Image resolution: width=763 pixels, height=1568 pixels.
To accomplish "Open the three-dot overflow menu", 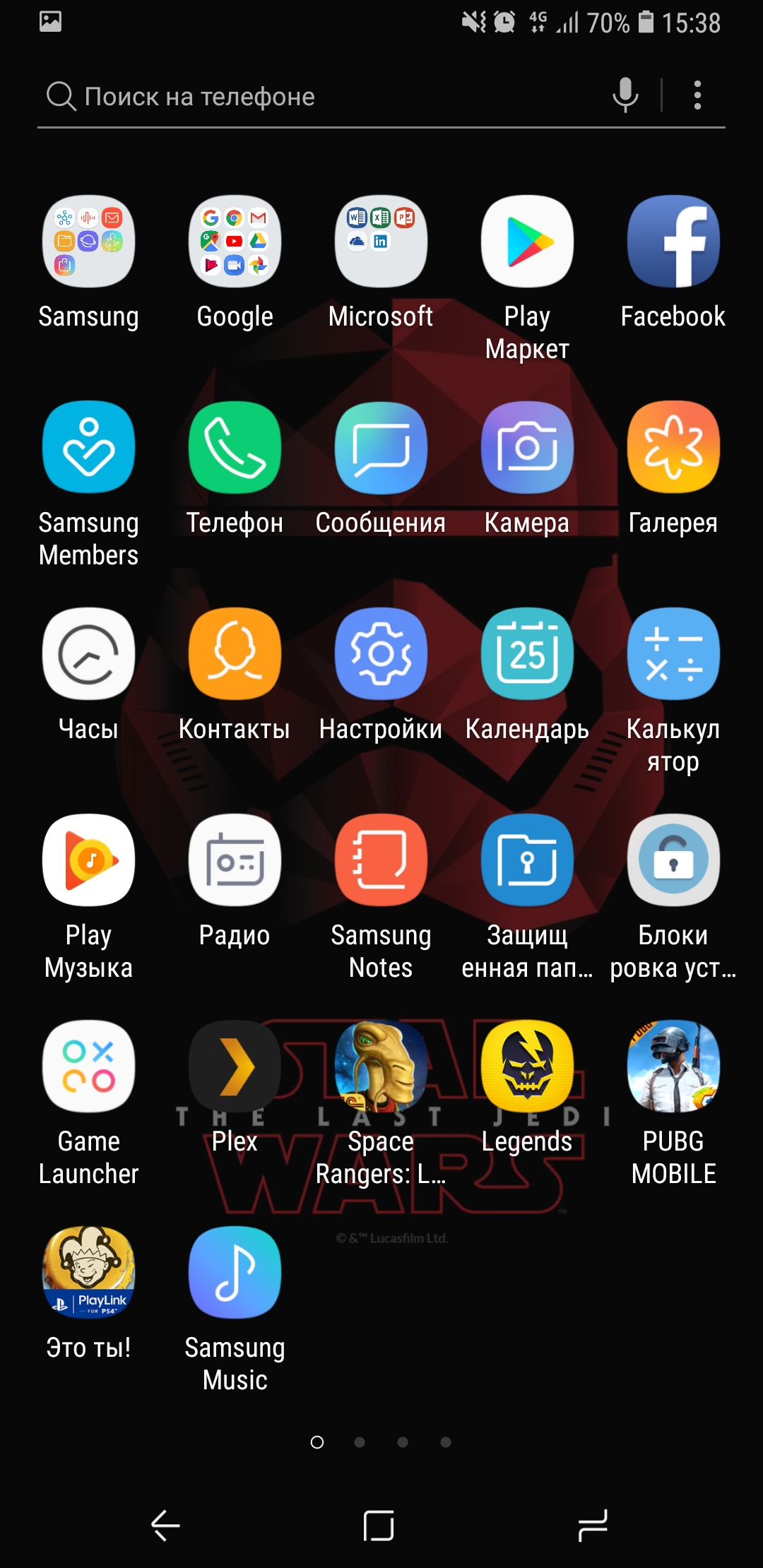I will (697, 95).
